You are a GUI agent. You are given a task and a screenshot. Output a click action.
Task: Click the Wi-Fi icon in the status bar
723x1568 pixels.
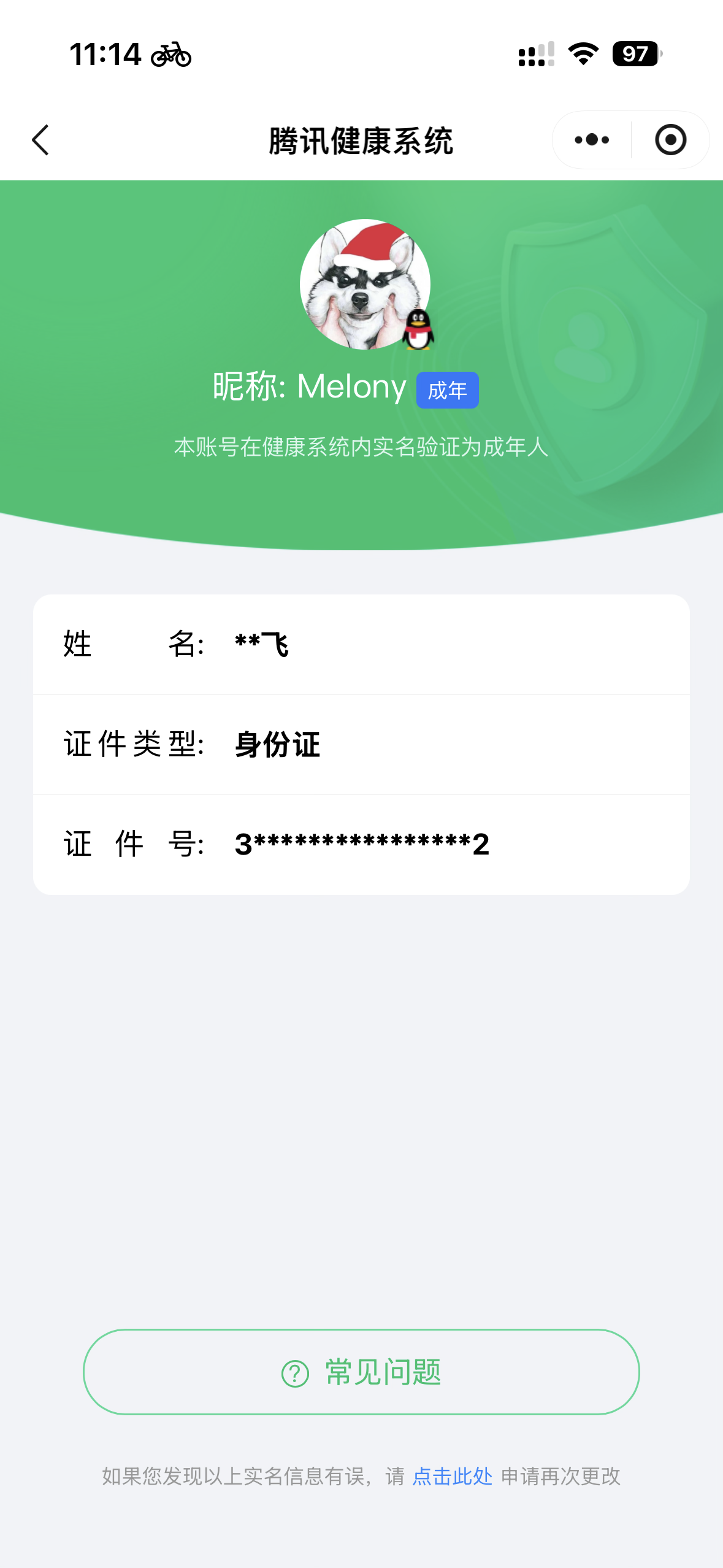tap(581, 54)
